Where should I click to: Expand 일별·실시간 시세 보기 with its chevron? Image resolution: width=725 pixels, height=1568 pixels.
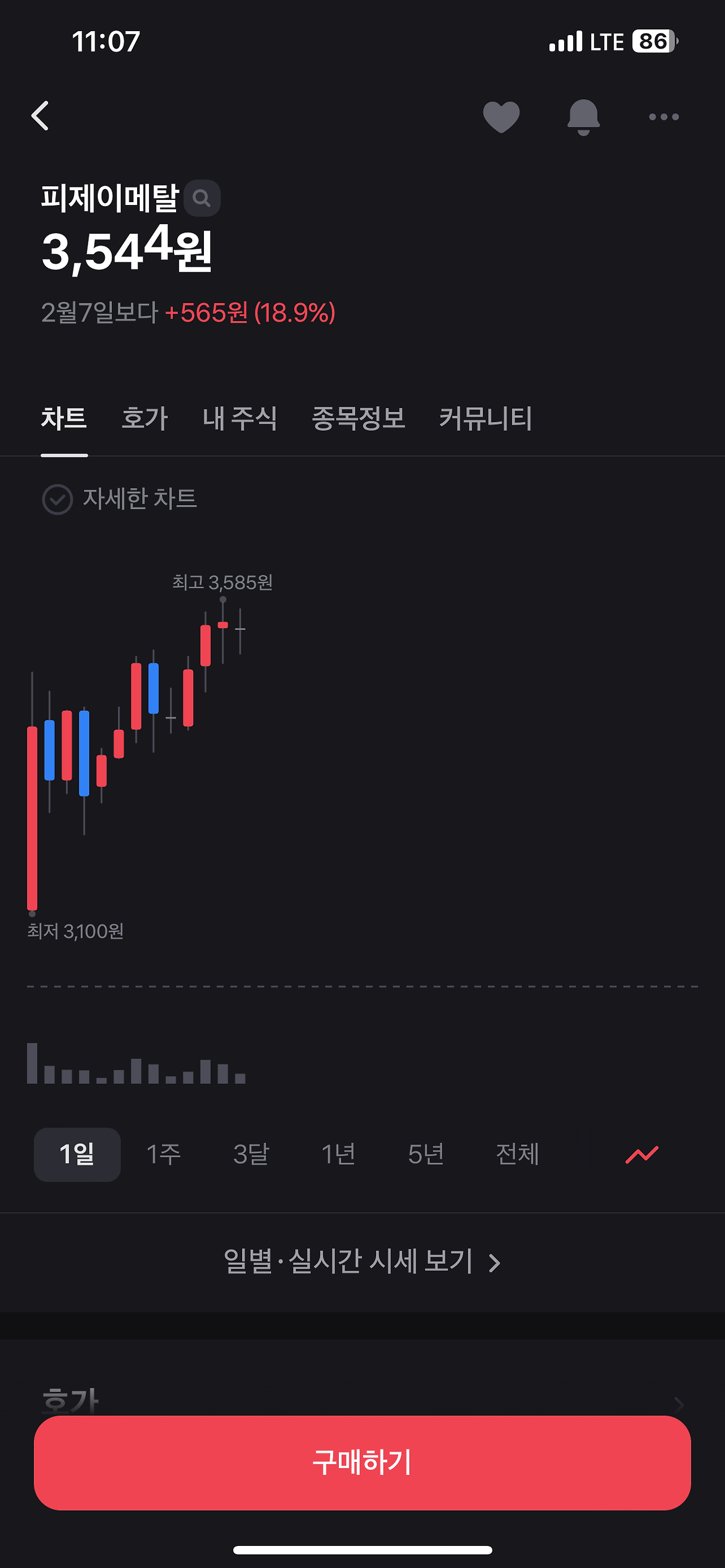tap(361, 1262)
